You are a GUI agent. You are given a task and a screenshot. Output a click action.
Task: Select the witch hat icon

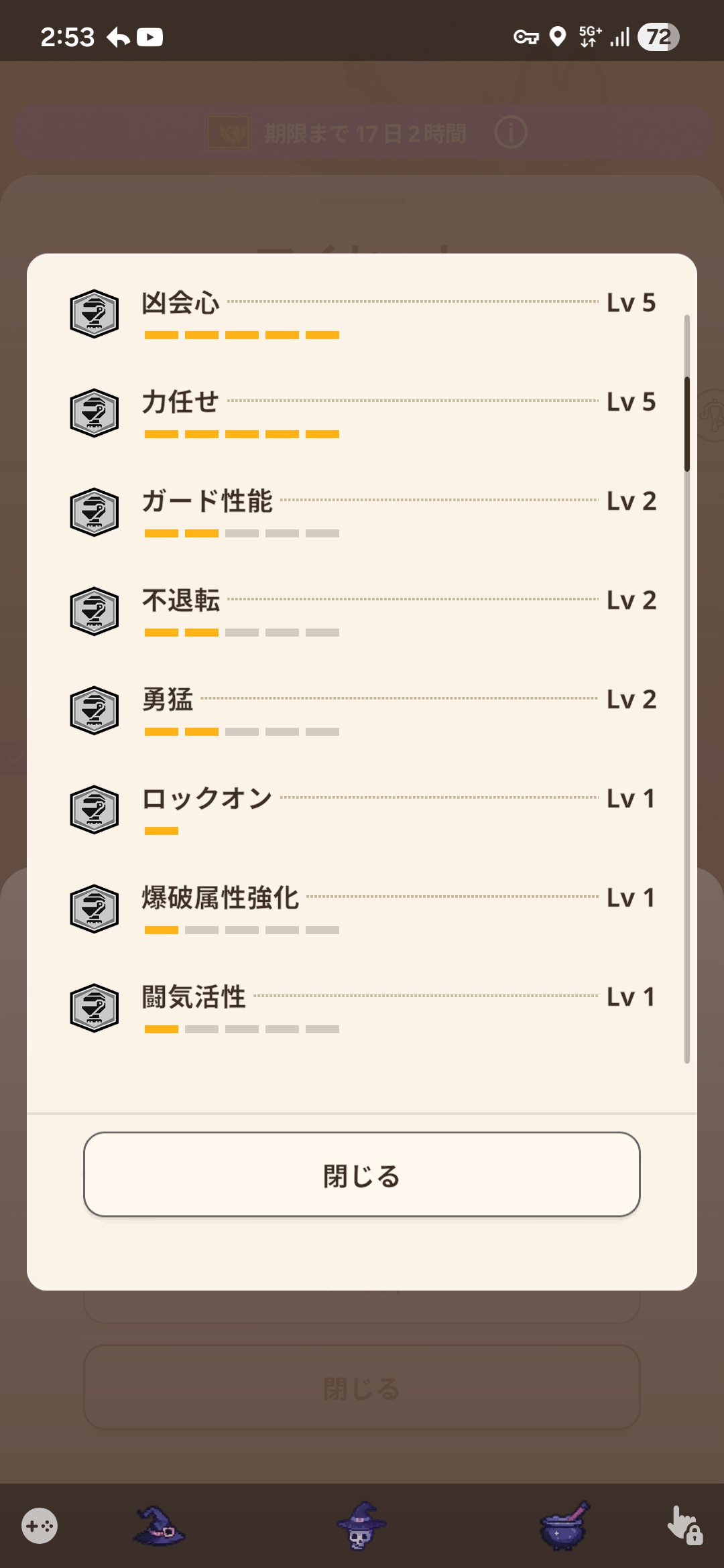160,1526
